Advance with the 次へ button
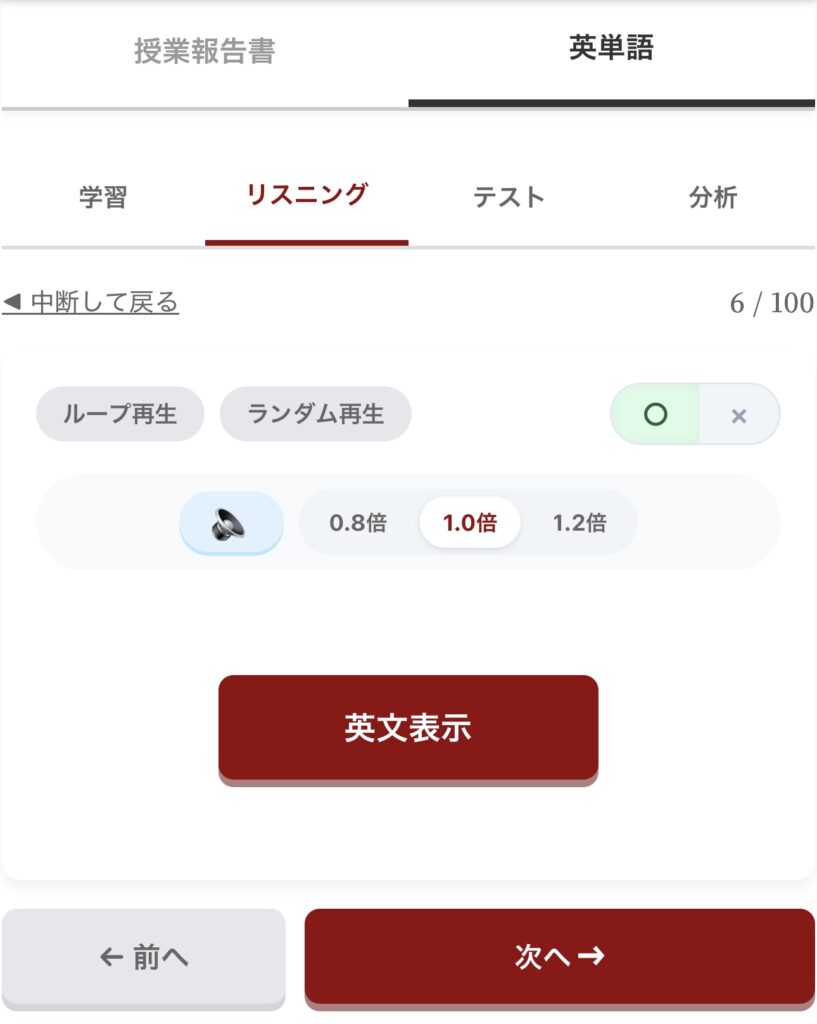Viewport: 817px width, 1024px height. (560, 957)
